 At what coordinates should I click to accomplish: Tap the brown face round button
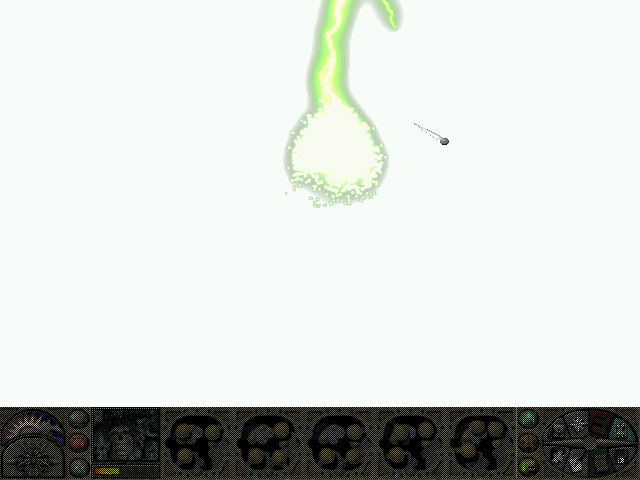click(x=528, y=443)
